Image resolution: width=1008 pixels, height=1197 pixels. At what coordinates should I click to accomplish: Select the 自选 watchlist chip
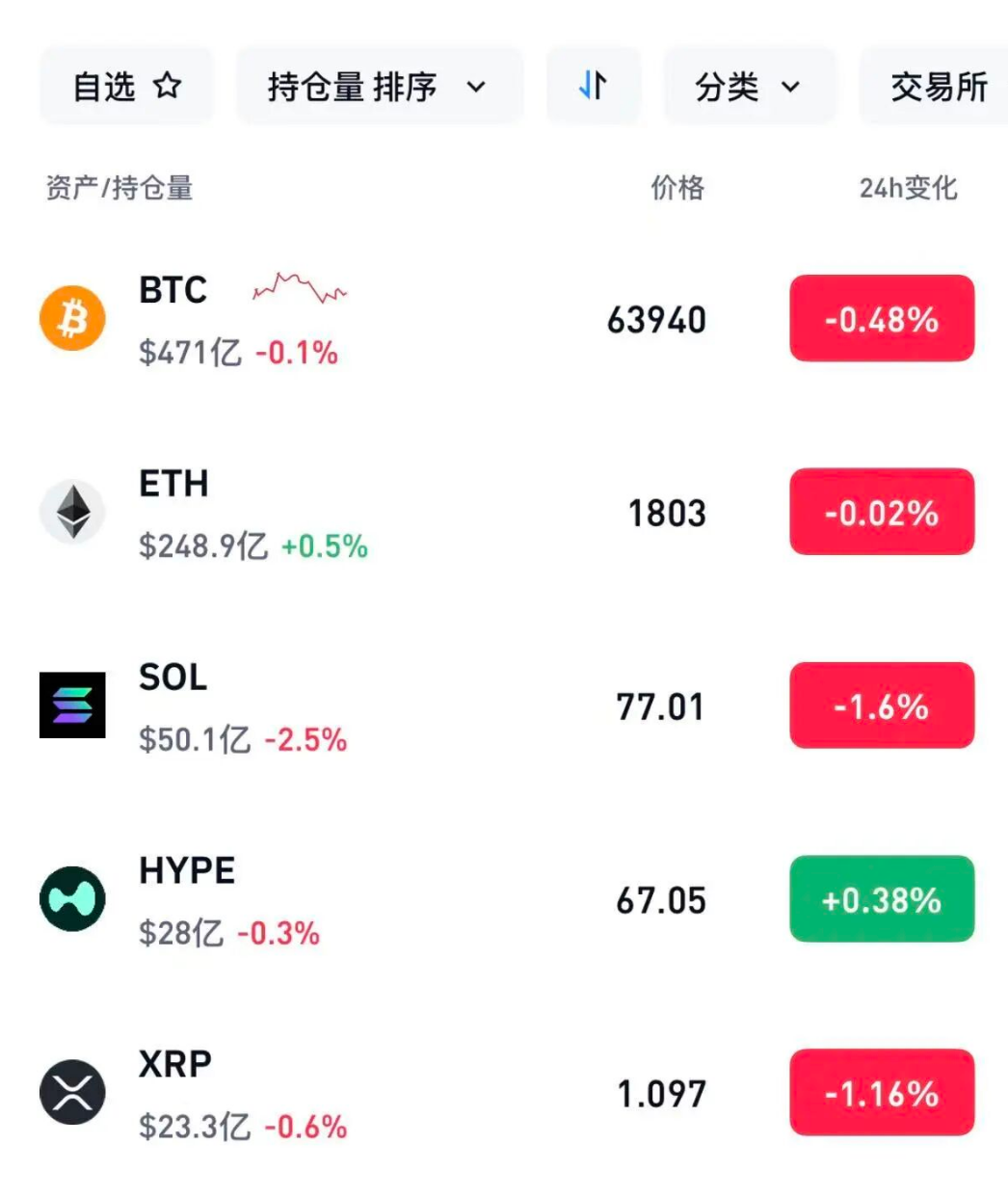[x=126, y=87]
